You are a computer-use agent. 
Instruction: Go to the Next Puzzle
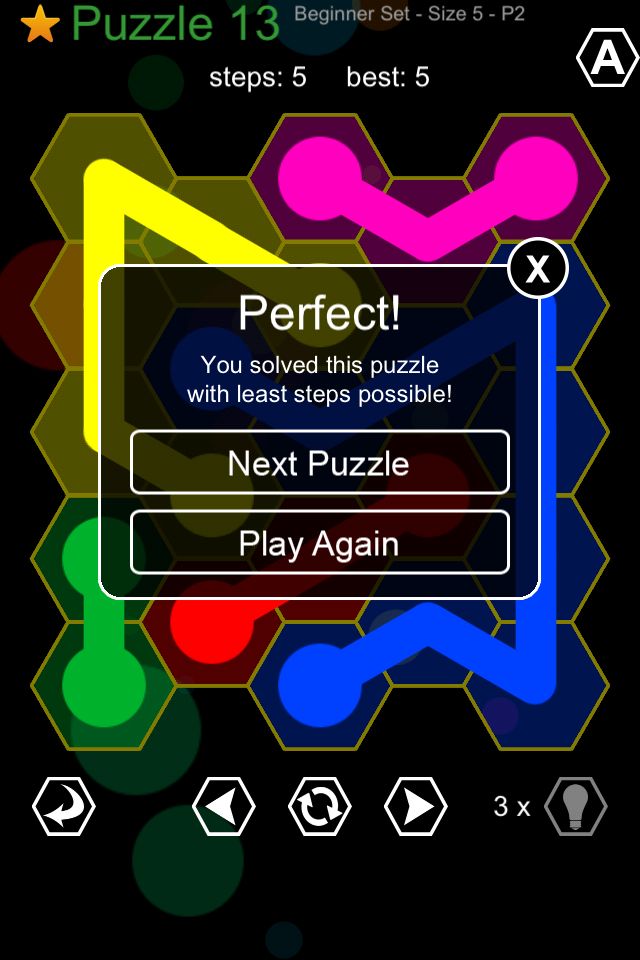320,463
